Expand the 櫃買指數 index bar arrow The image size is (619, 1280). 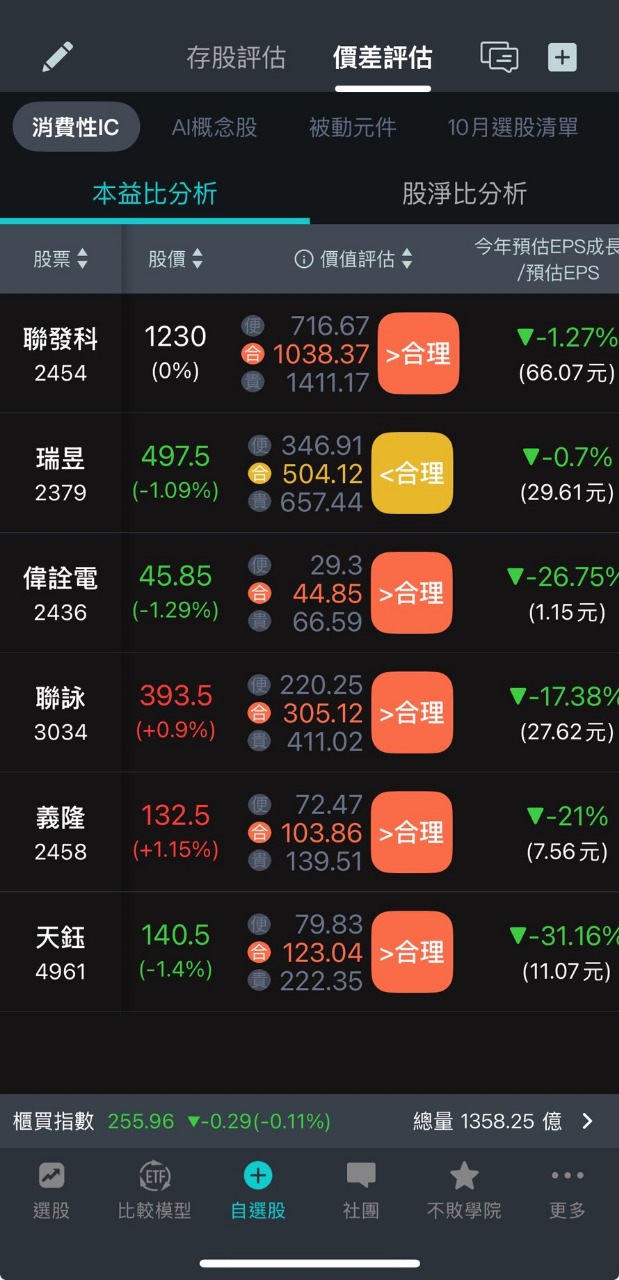click(587, 1121)
